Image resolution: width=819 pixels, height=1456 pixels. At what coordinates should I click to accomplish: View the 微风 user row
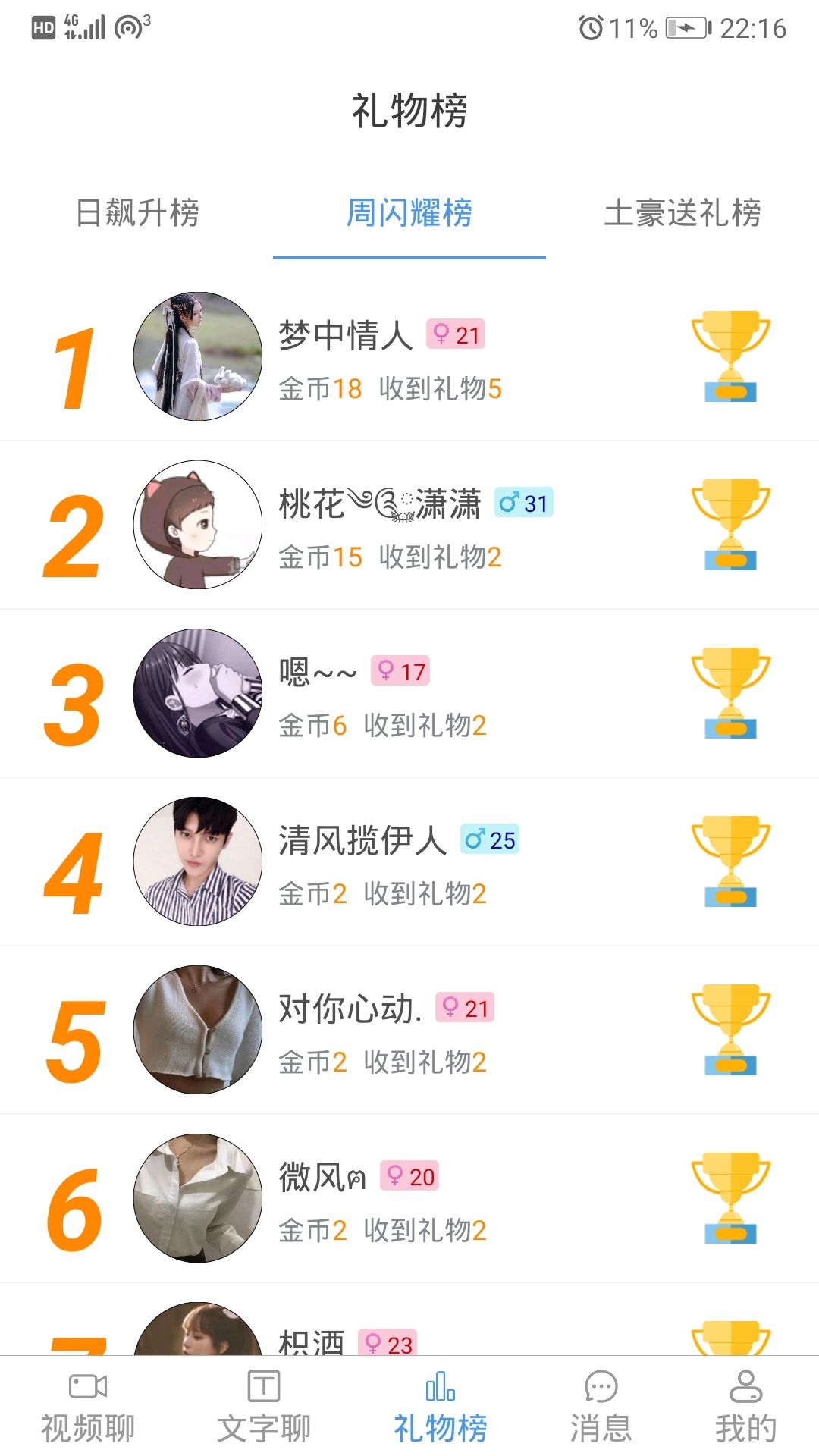pyautogui.click(x=409, y=1198)
